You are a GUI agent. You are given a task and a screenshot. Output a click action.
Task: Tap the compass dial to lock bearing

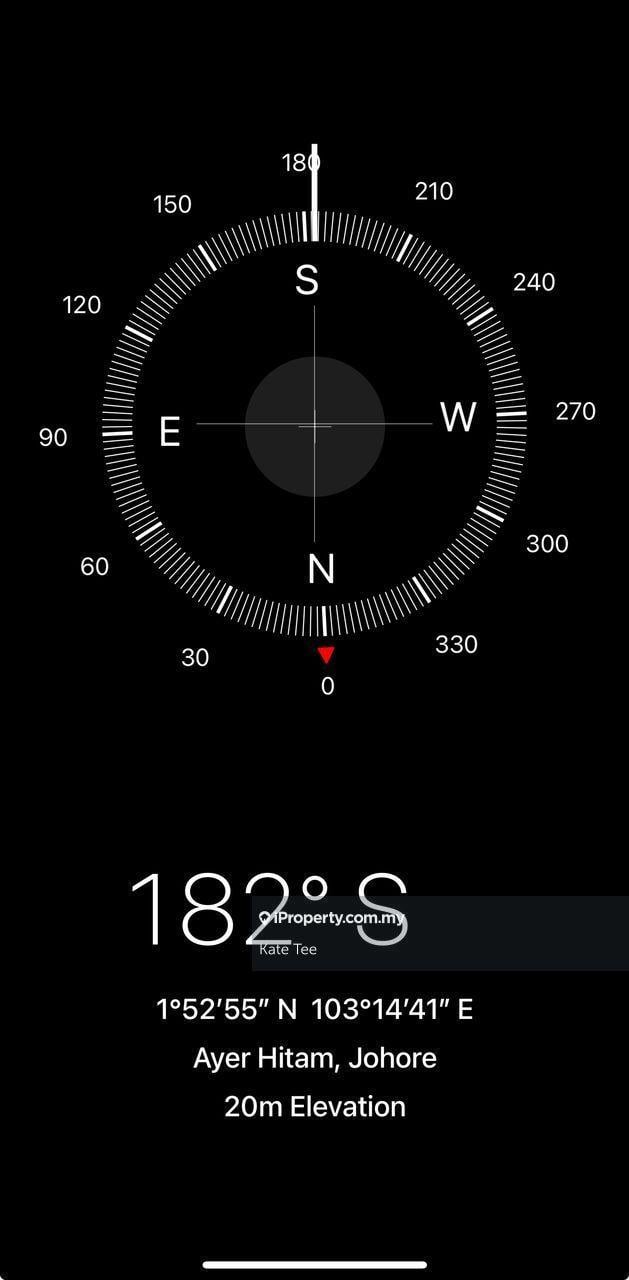click(x=315, y=426)
